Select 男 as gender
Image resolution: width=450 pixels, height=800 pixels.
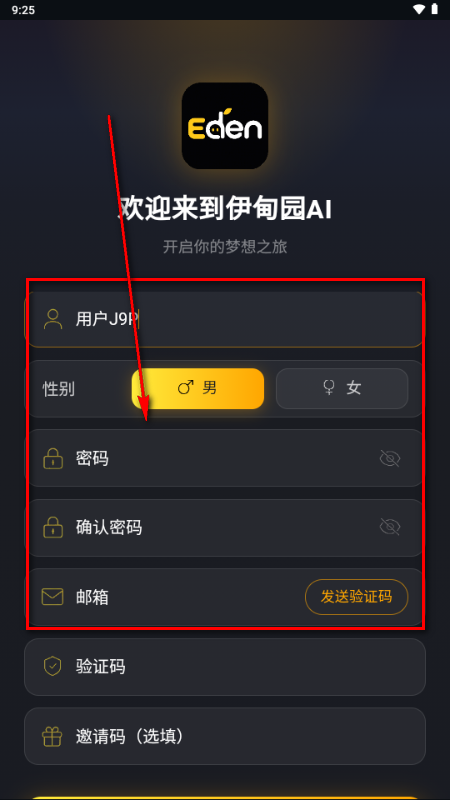click(x=198, y=388)
